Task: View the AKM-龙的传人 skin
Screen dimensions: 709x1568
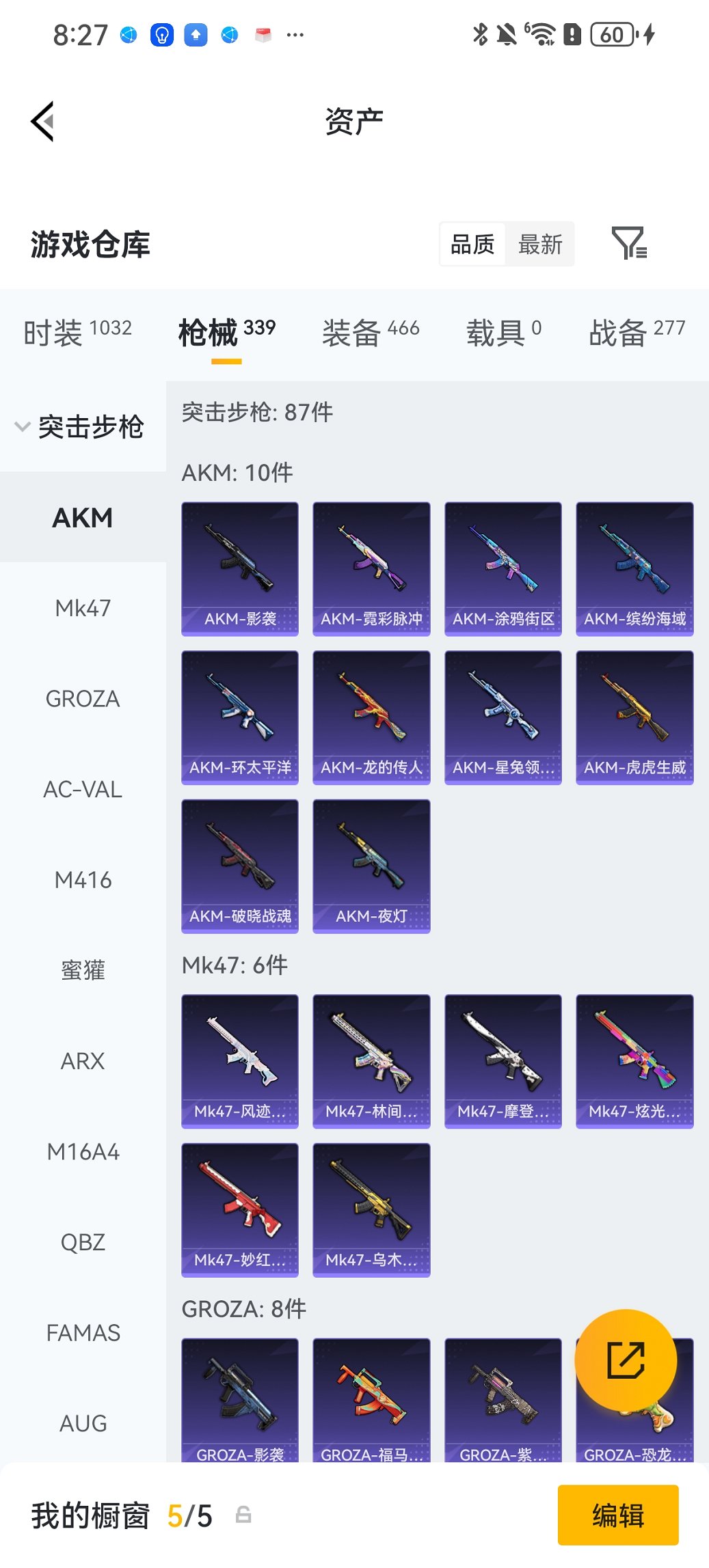Action: point(371,717)
